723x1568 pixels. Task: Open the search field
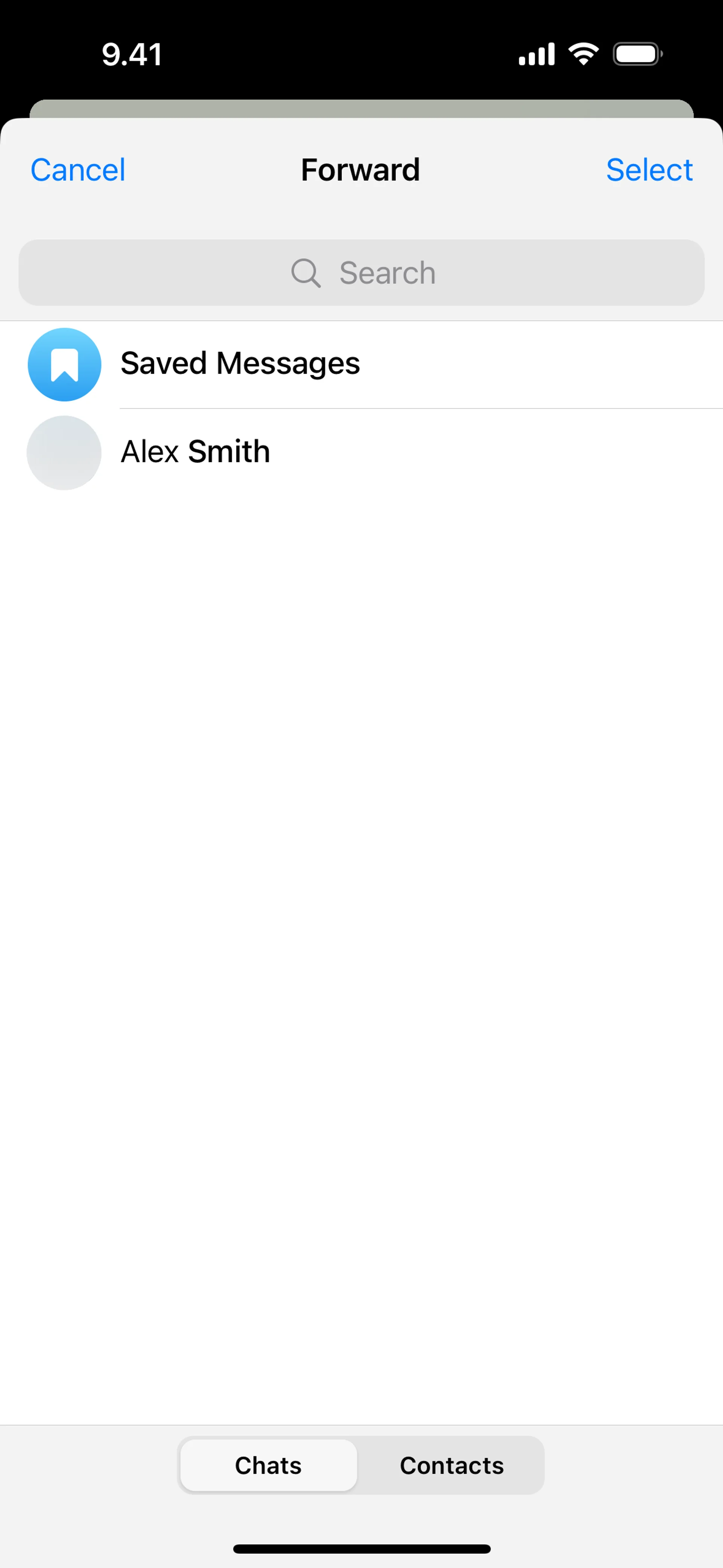coord(361,273)
